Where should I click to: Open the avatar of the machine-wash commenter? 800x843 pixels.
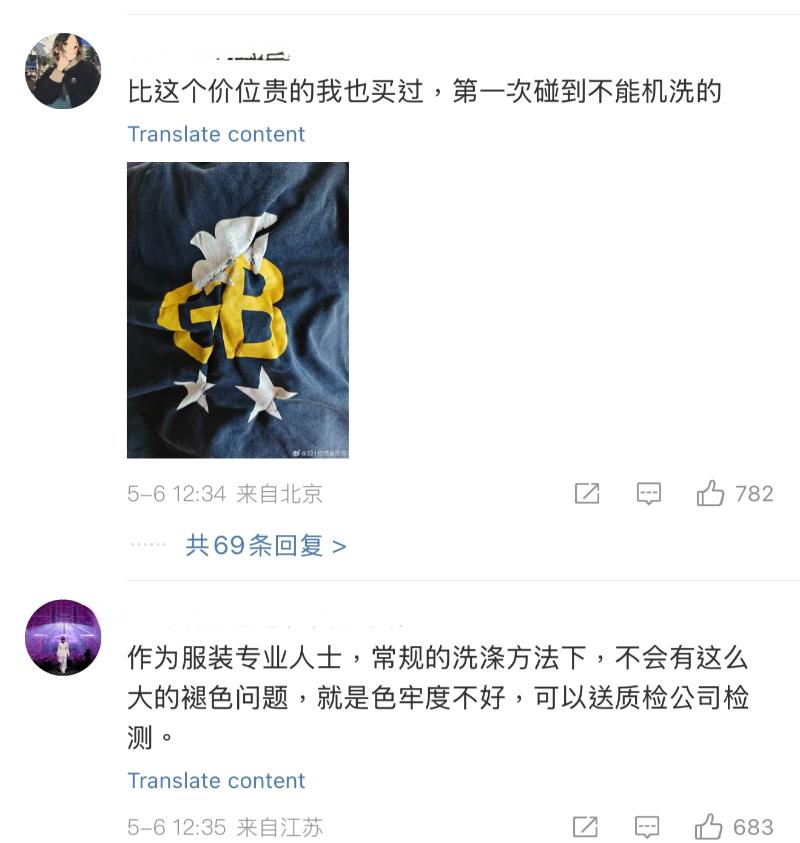click(62, 71)
